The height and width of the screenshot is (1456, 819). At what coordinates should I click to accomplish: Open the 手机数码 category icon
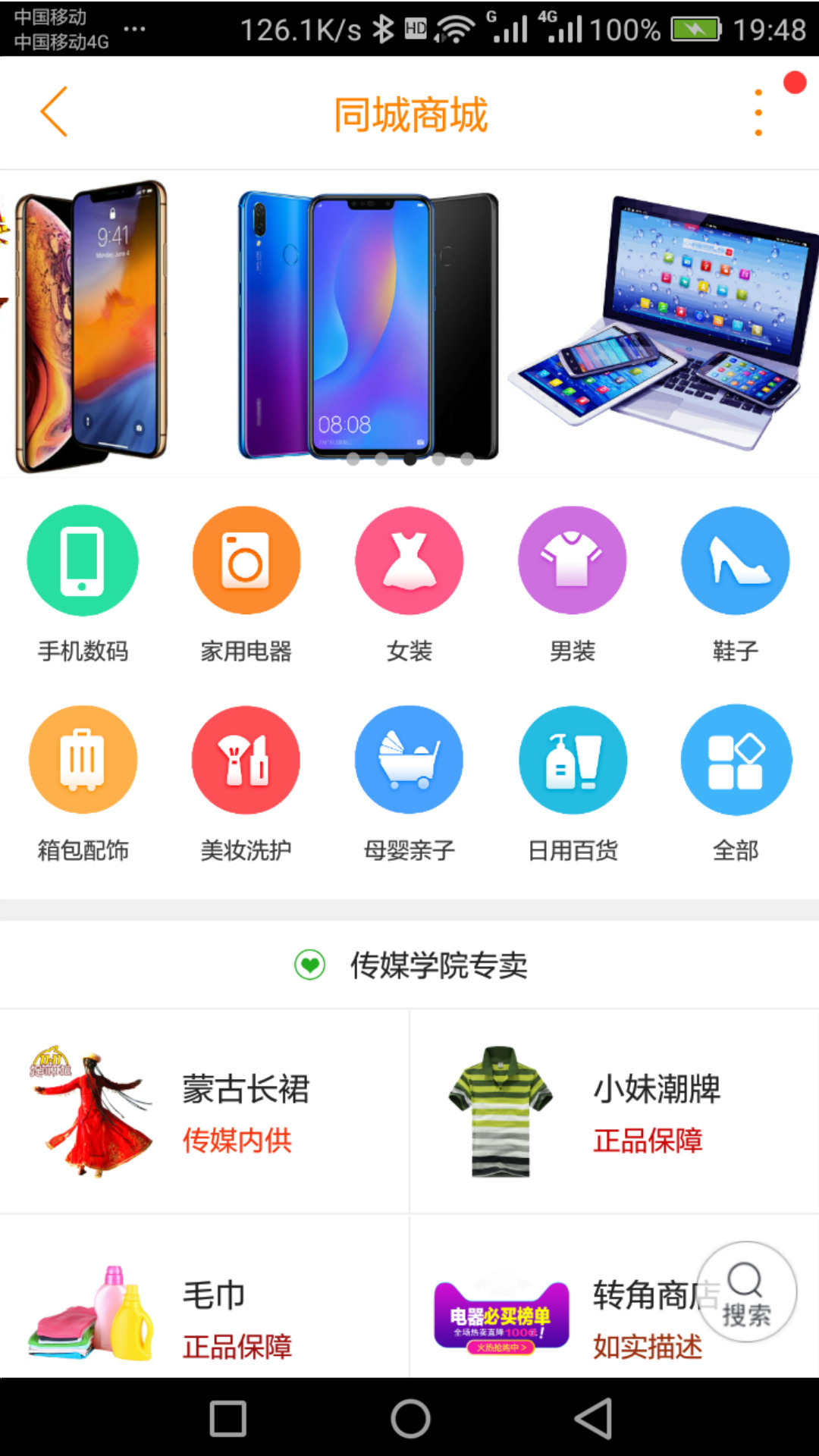(x=83, y=560)
